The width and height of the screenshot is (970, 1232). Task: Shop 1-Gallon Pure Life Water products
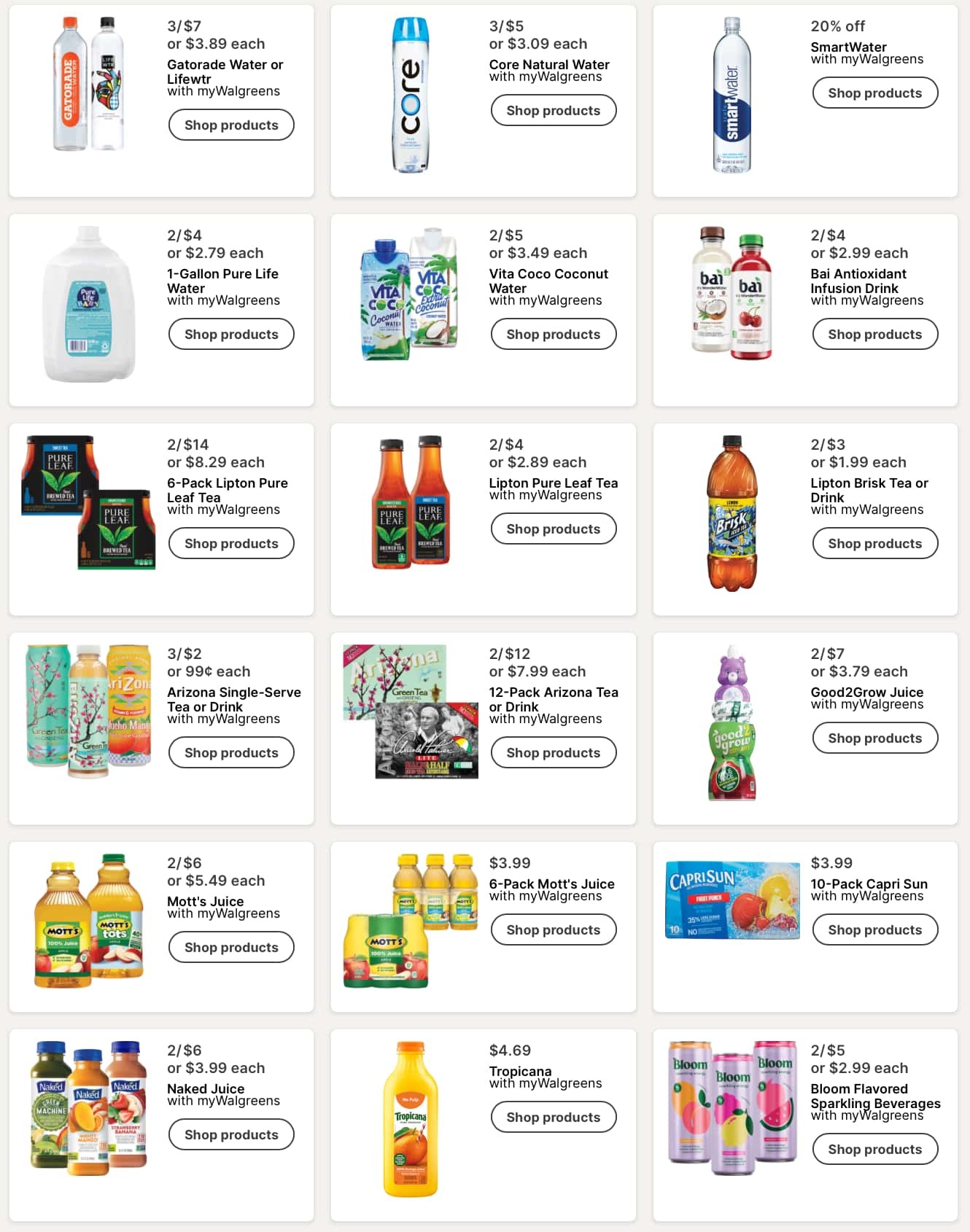231,334
